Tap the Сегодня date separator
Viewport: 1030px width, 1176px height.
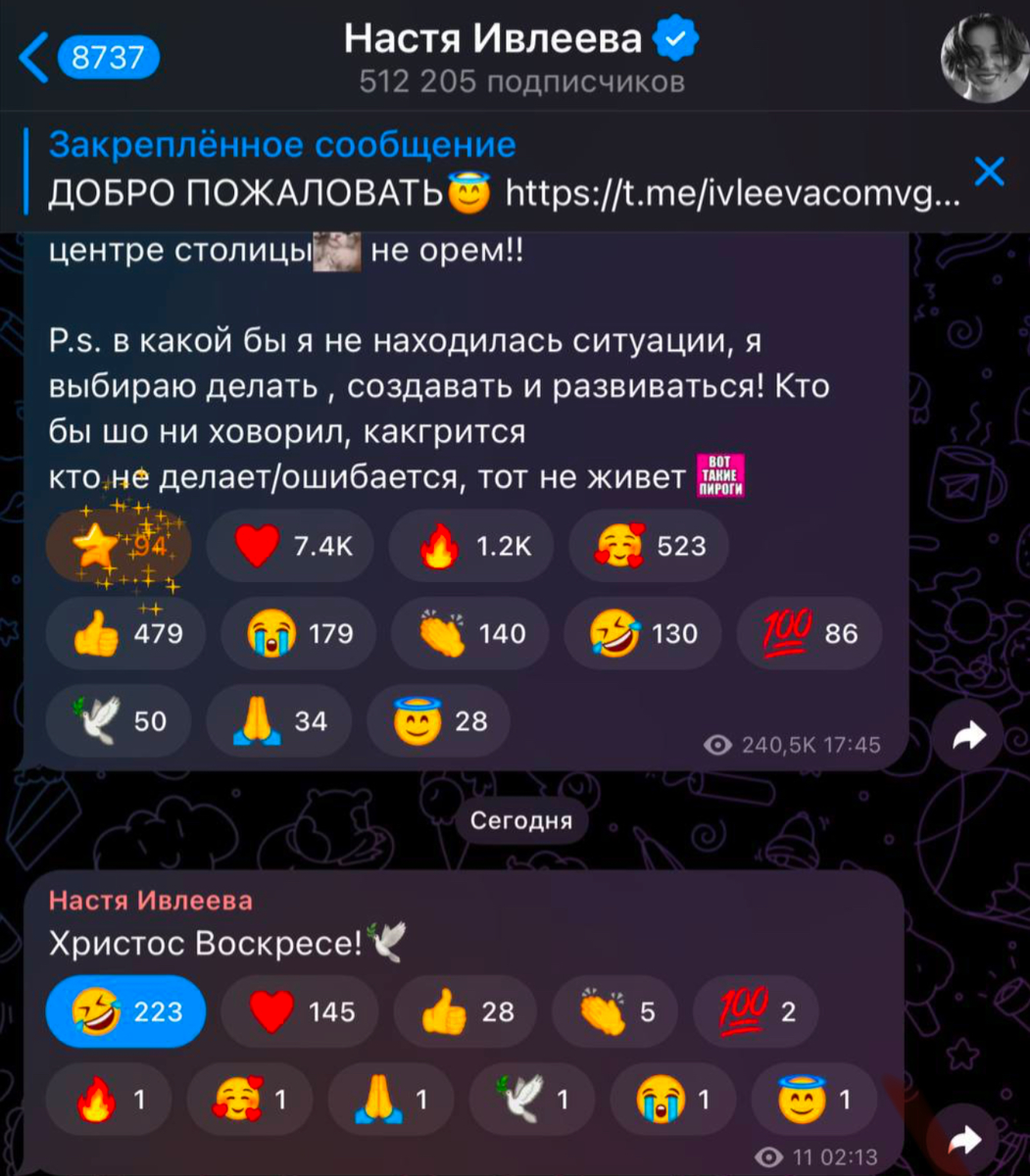click(x=520, y=821)
